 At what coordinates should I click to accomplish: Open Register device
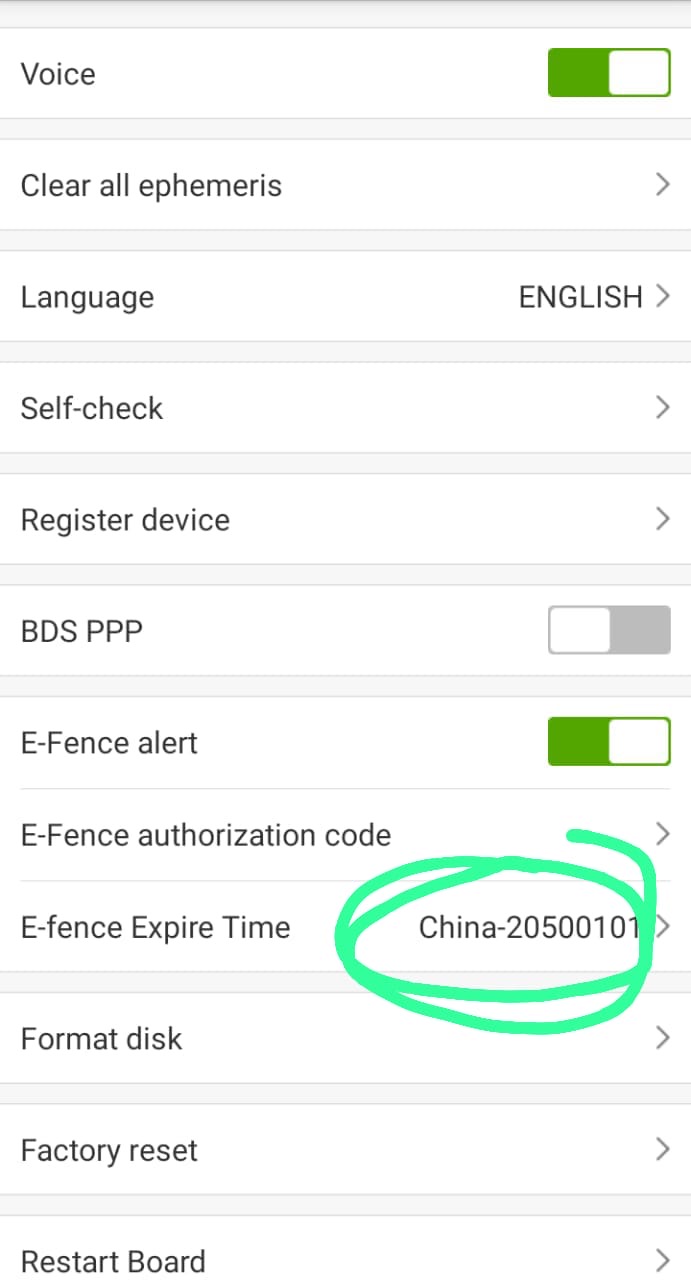(x=345, y=520)
